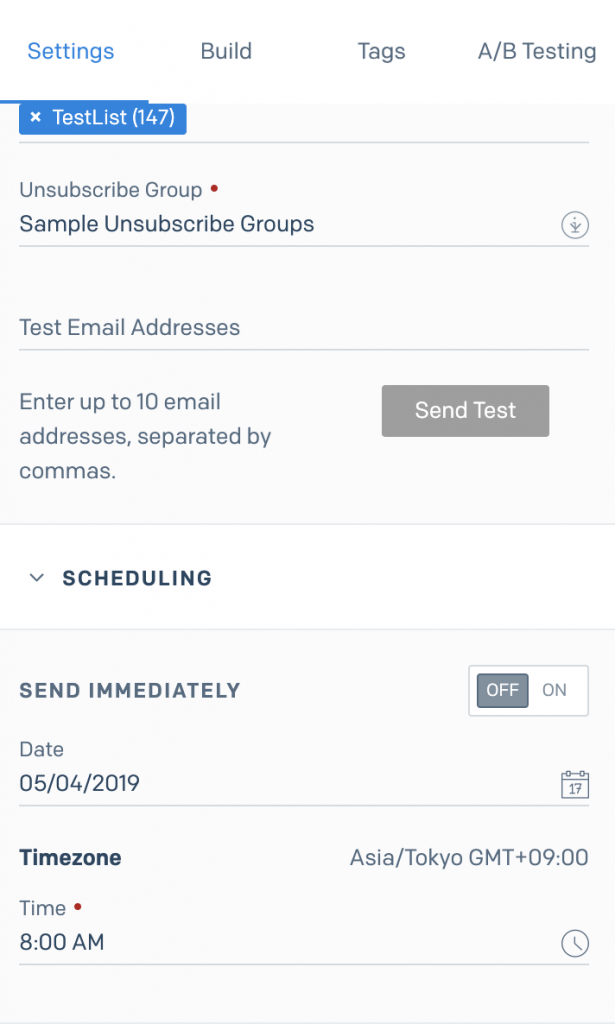Open the time picker clock icon
The height and width of the screenshot is (1024, 615).
(575, 943)
